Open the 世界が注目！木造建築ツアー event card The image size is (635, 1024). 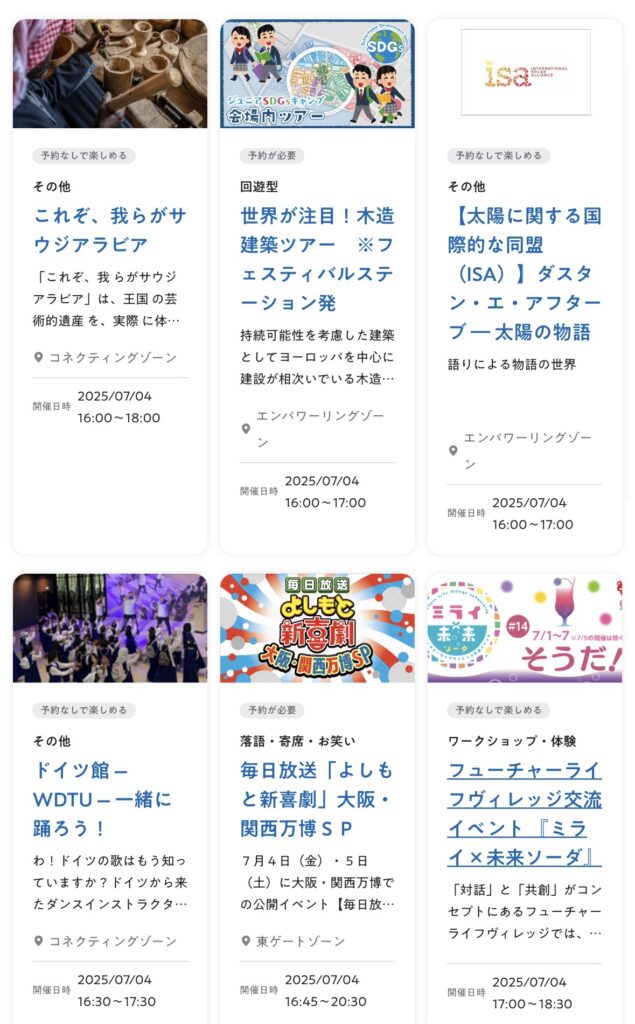317,259
